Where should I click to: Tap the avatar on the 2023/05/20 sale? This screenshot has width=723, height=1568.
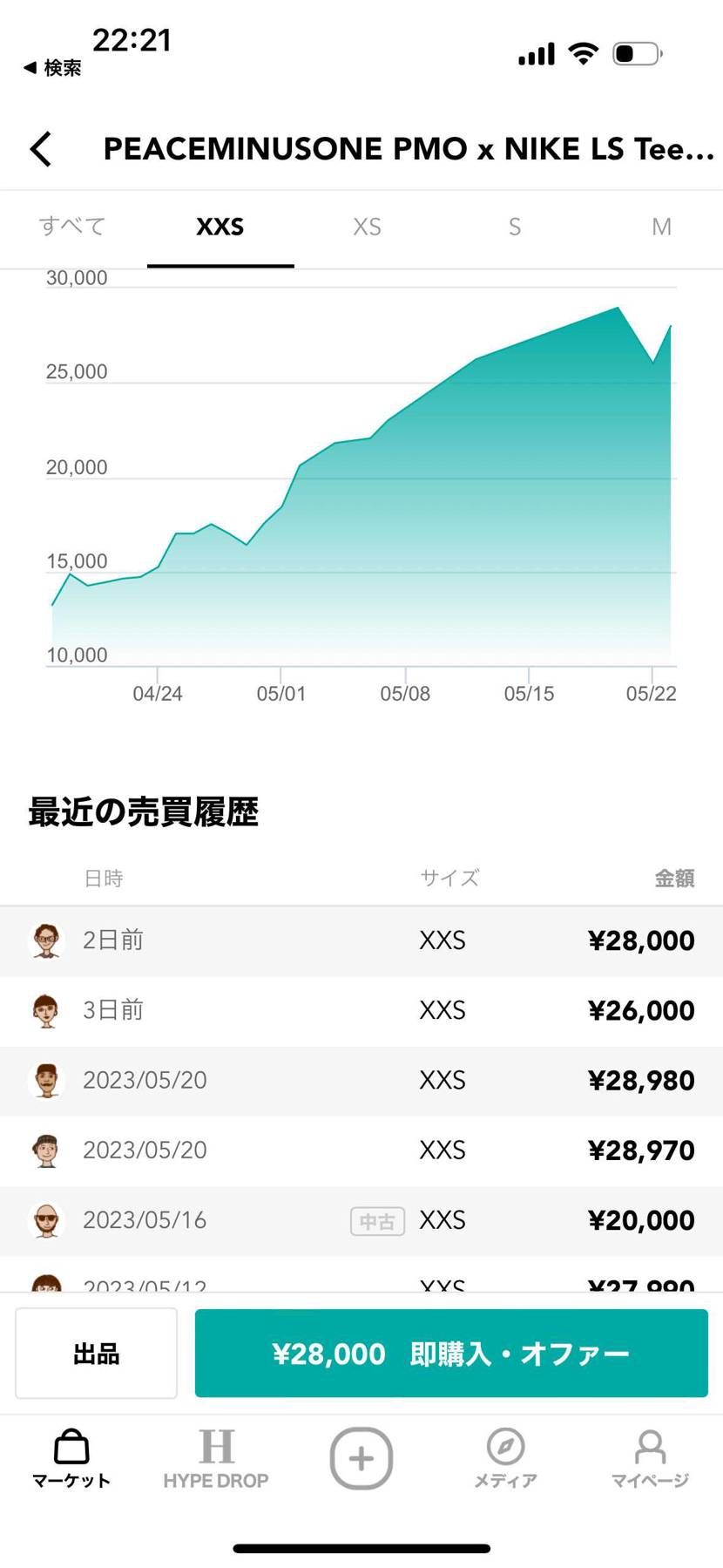click(45, 1080)
